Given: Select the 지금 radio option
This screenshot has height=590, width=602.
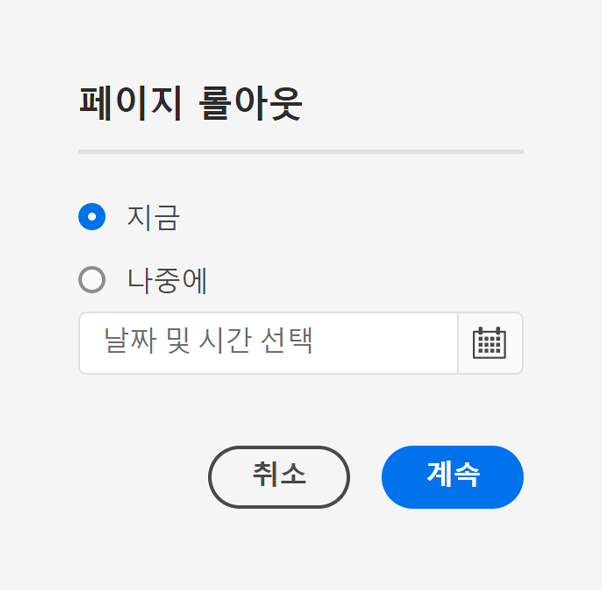Looking at the screenshot, I should pos(92,217).
